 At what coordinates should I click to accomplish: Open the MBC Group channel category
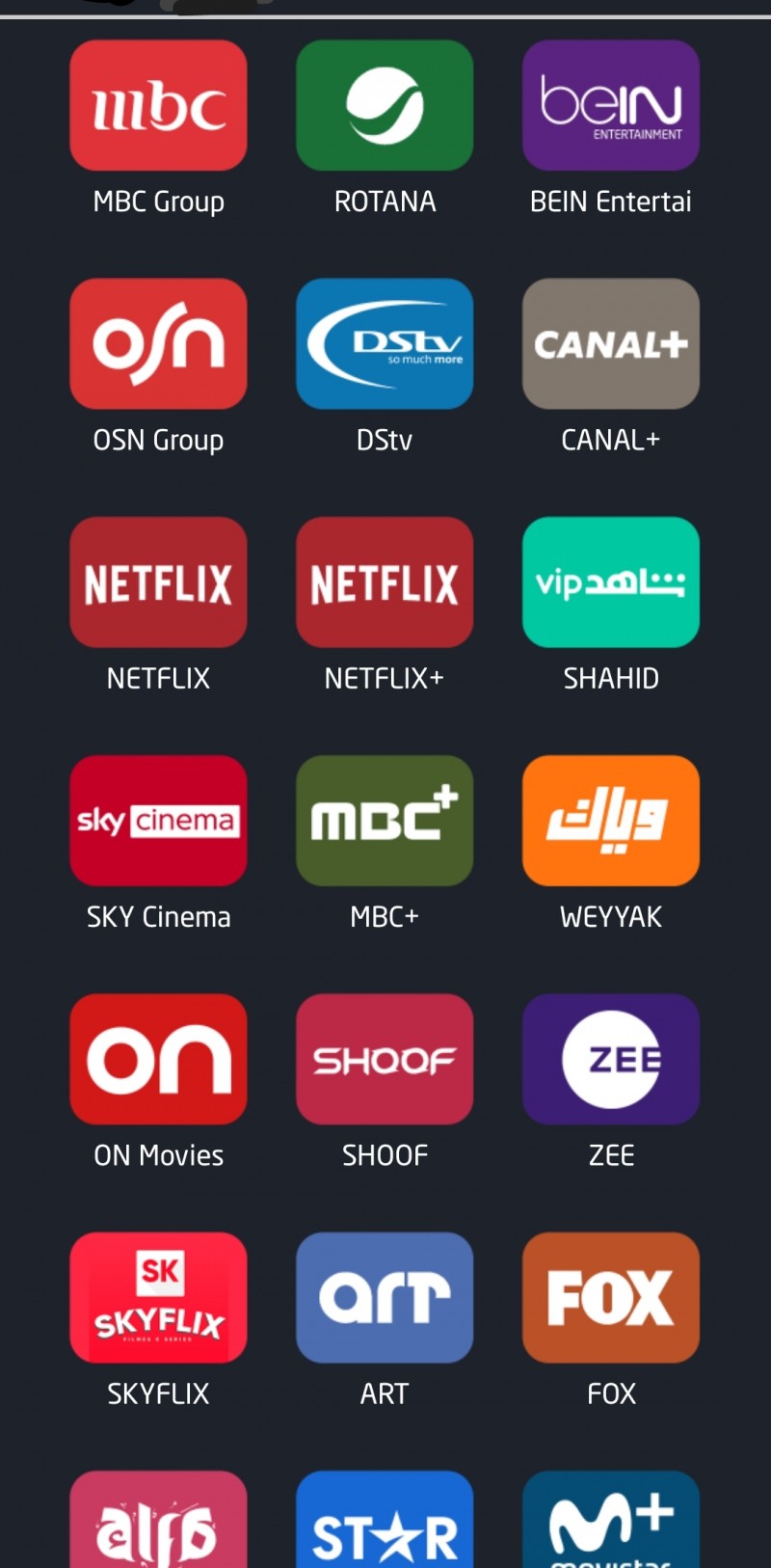pos(158,105)
